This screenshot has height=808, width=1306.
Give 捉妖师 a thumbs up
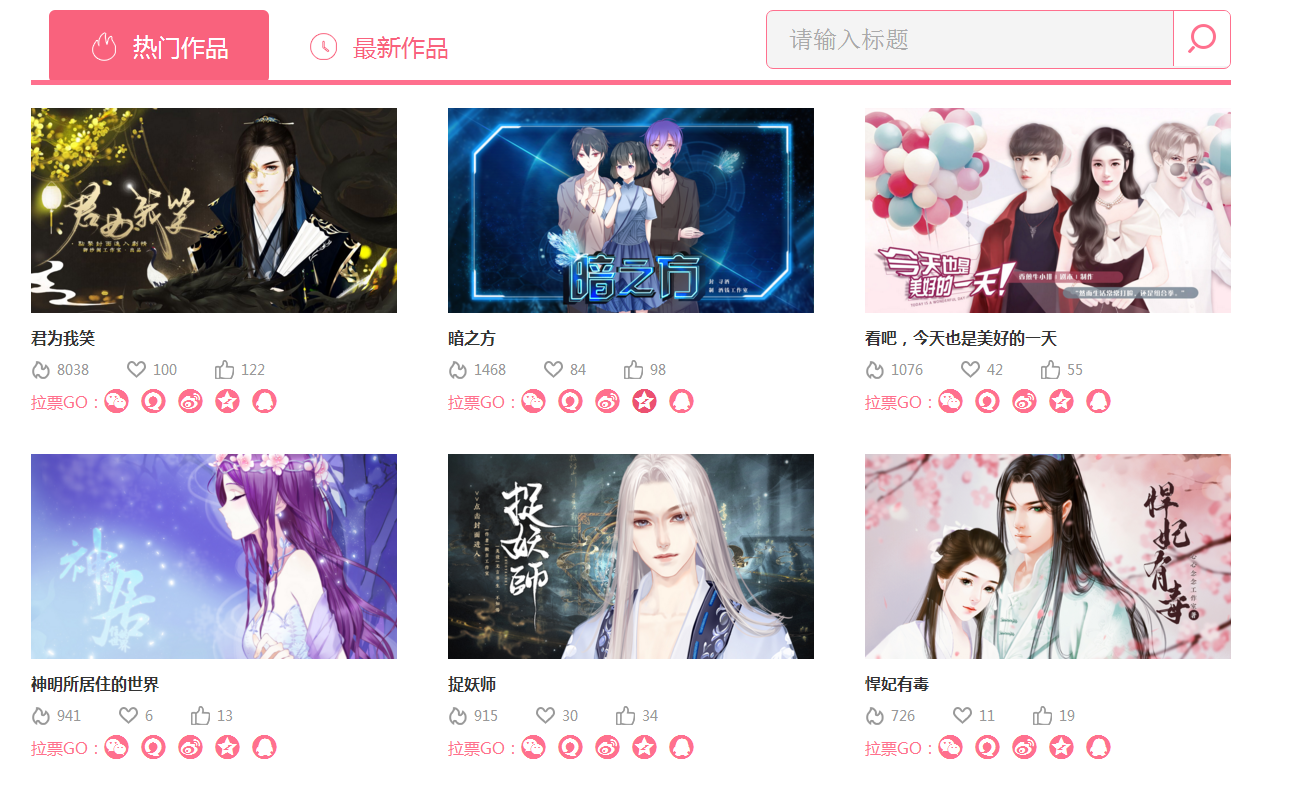(x=626, y=716)
